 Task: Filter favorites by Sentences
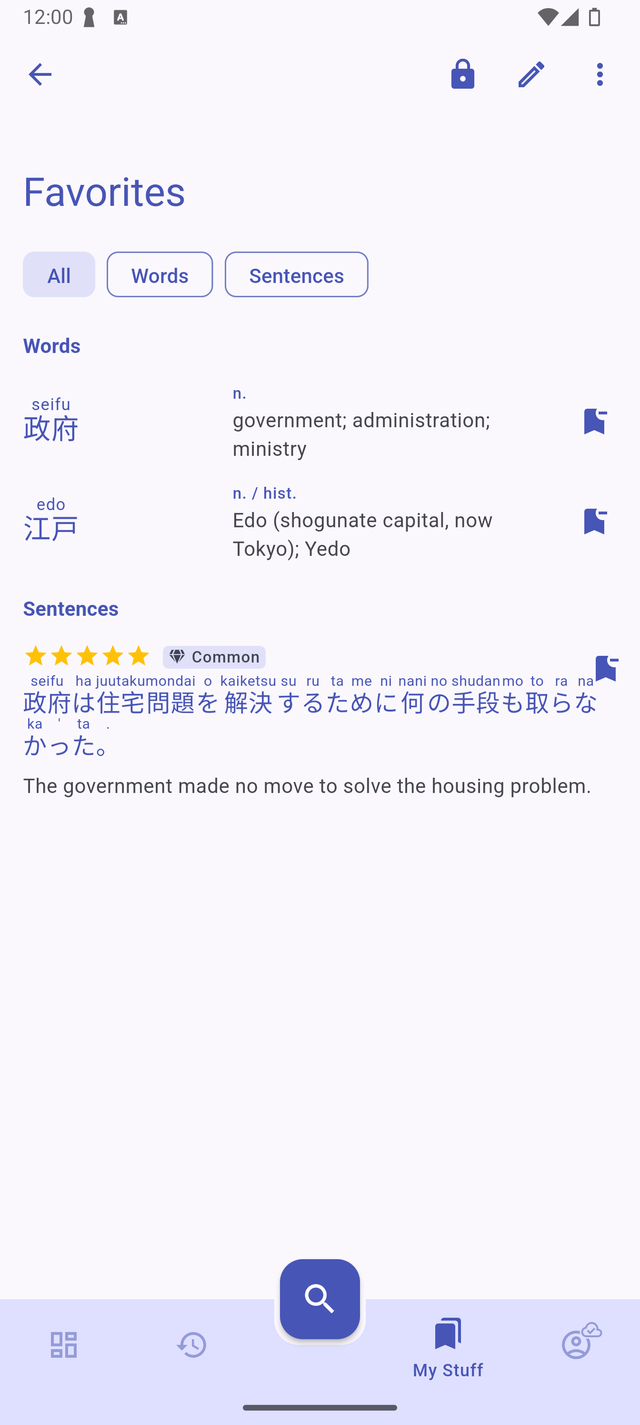[296, 275]
